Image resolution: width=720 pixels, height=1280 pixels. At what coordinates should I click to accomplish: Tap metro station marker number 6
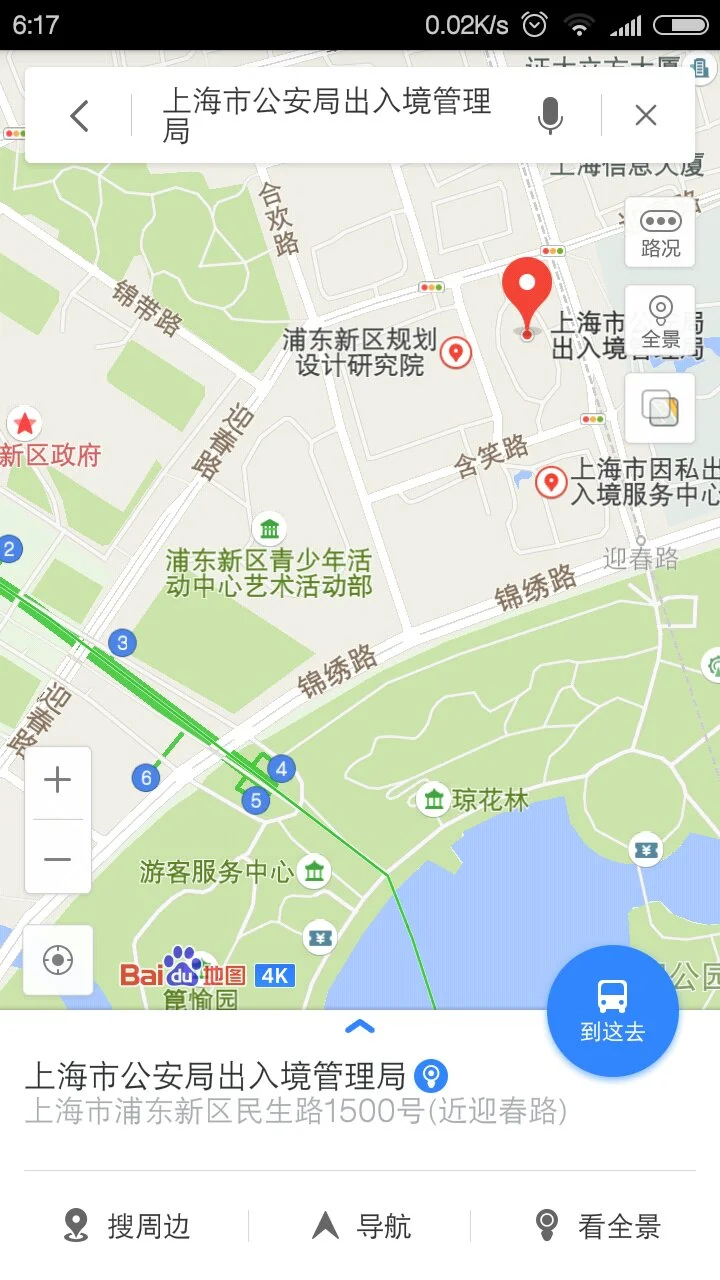[146, 775]
